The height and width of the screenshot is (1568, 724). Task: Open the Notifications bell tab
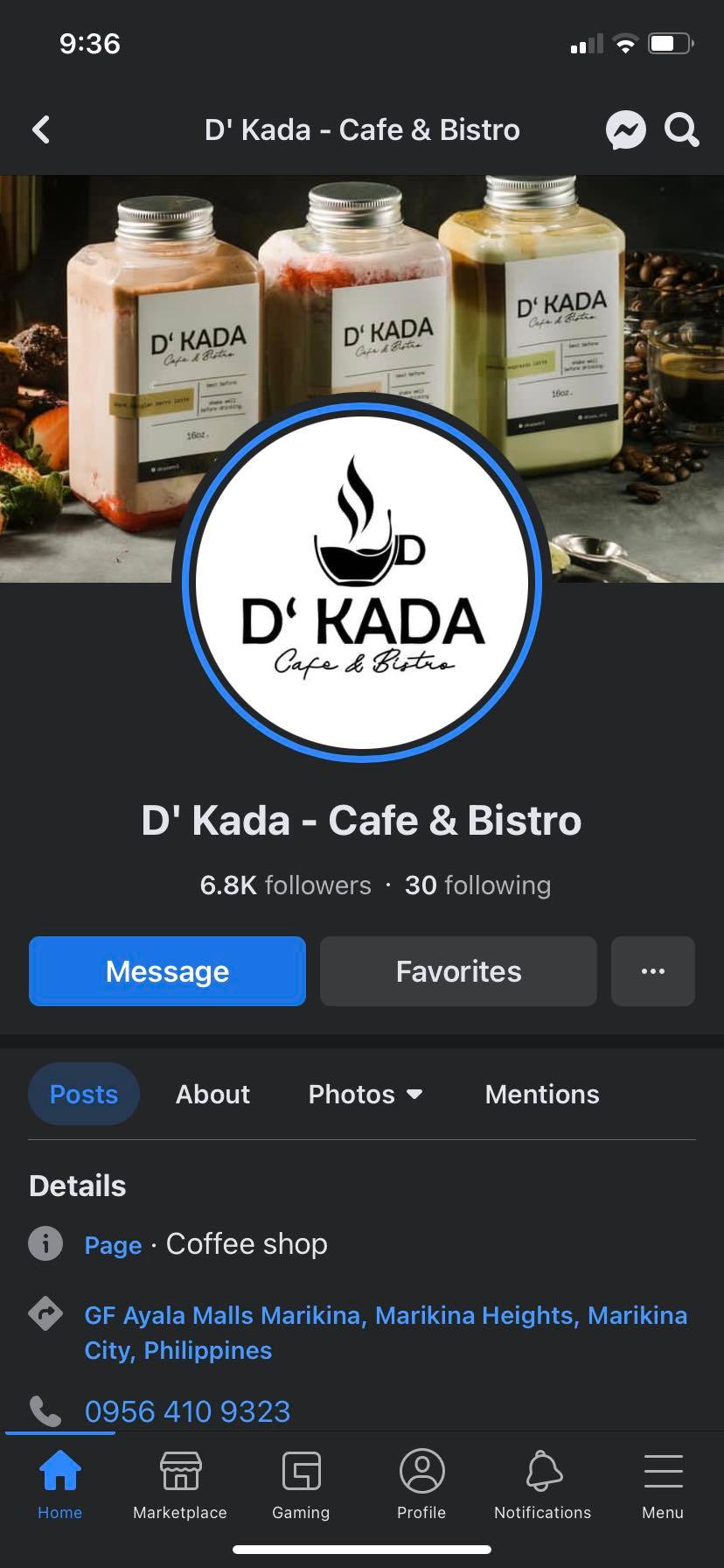[542, 1484]
